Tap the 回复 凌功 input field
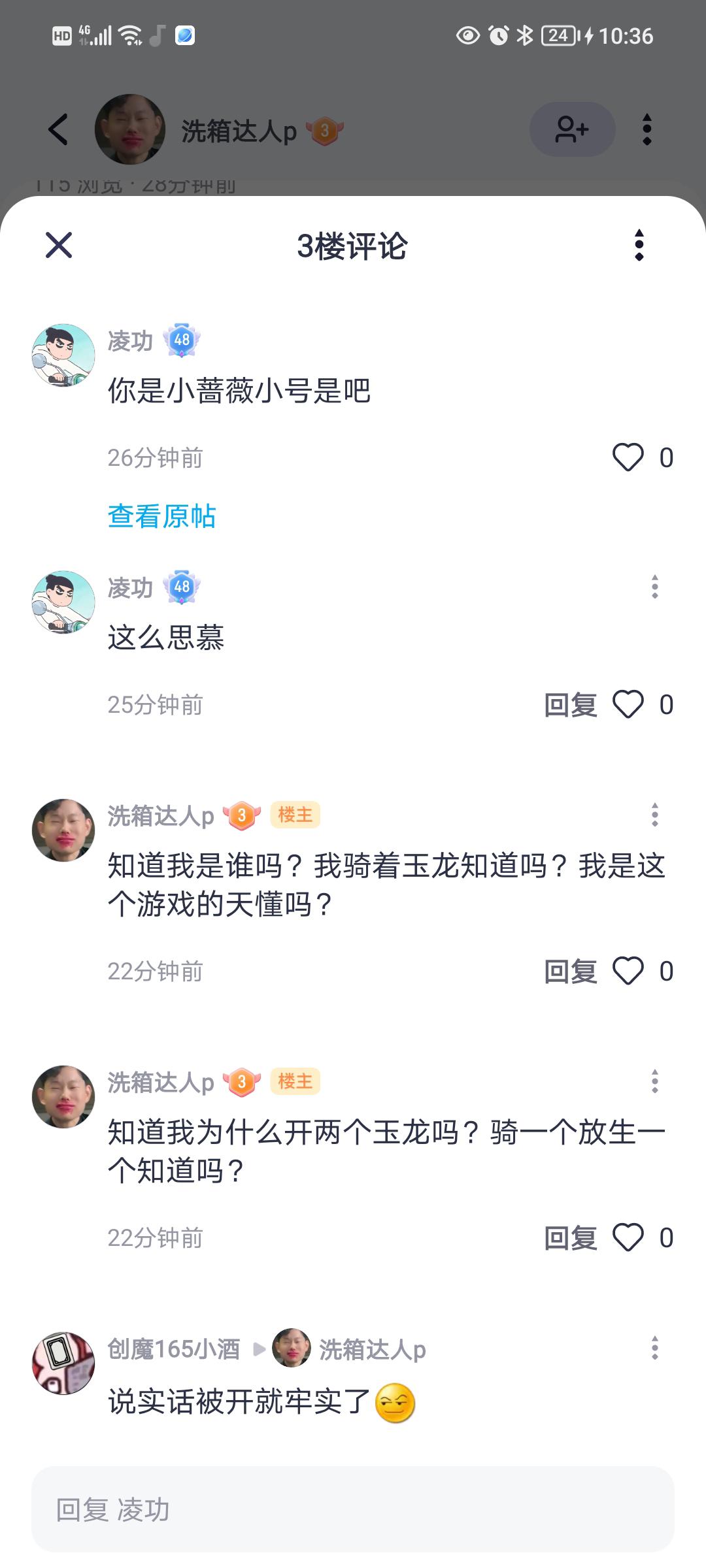Viewport: 706px width, 1568px height. coord(353,1509)
